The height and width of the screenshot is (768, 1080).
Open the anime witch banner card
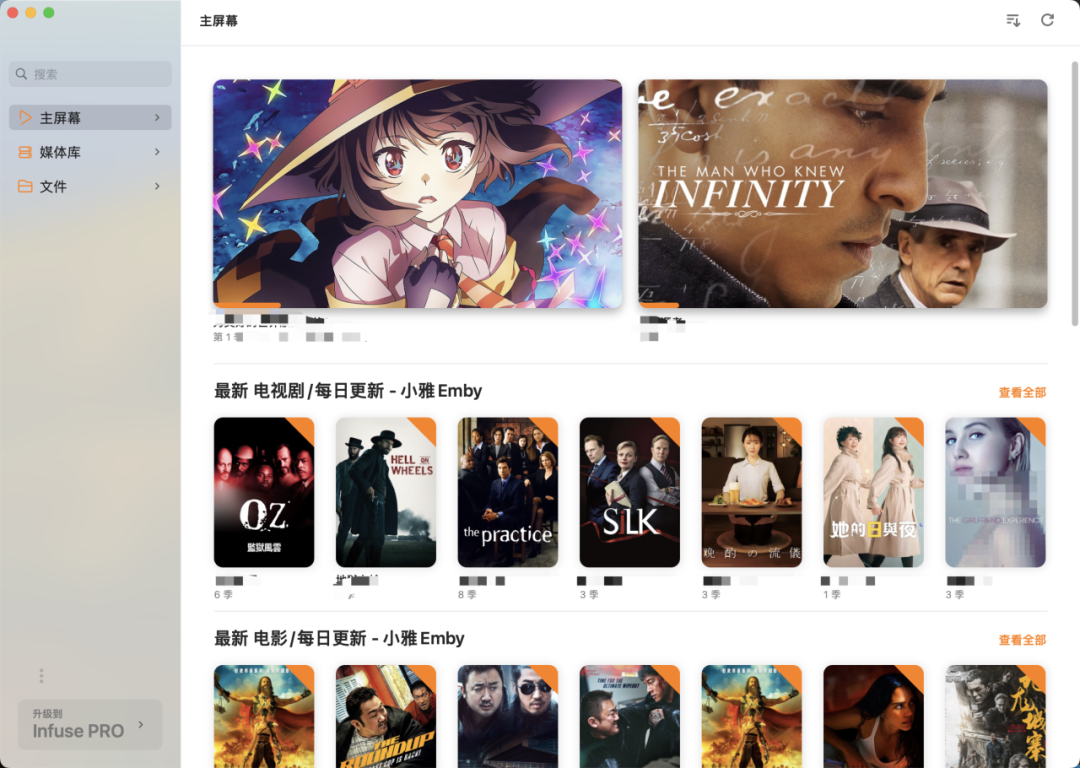pos(417,193)
